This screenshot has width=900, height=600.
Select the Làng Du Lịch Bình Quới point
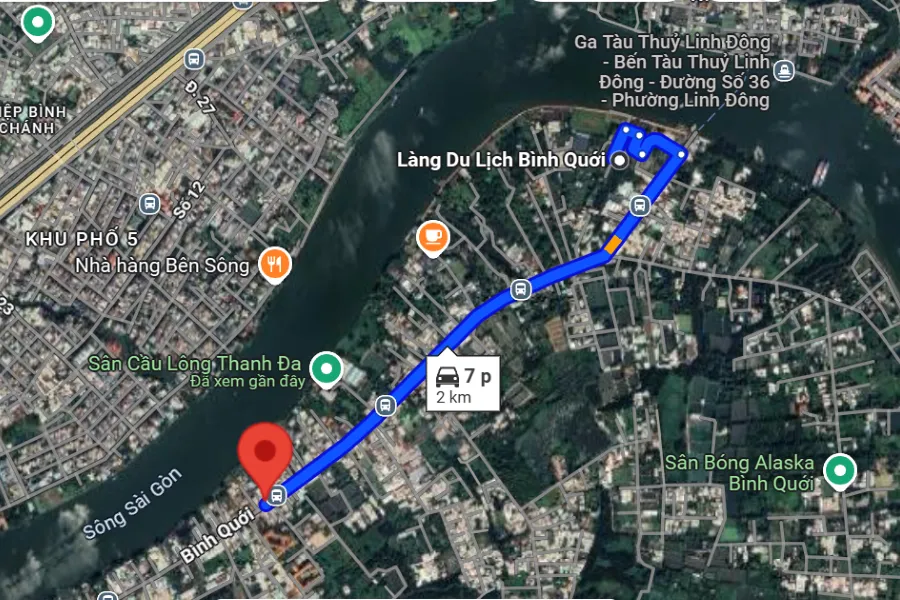pos(620,160)
